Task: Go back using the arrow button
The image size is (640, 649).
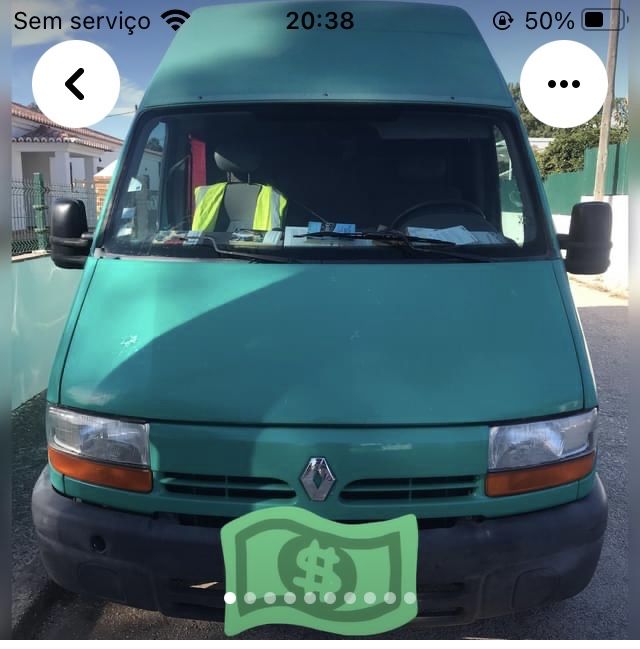Action: coord(75,84)
